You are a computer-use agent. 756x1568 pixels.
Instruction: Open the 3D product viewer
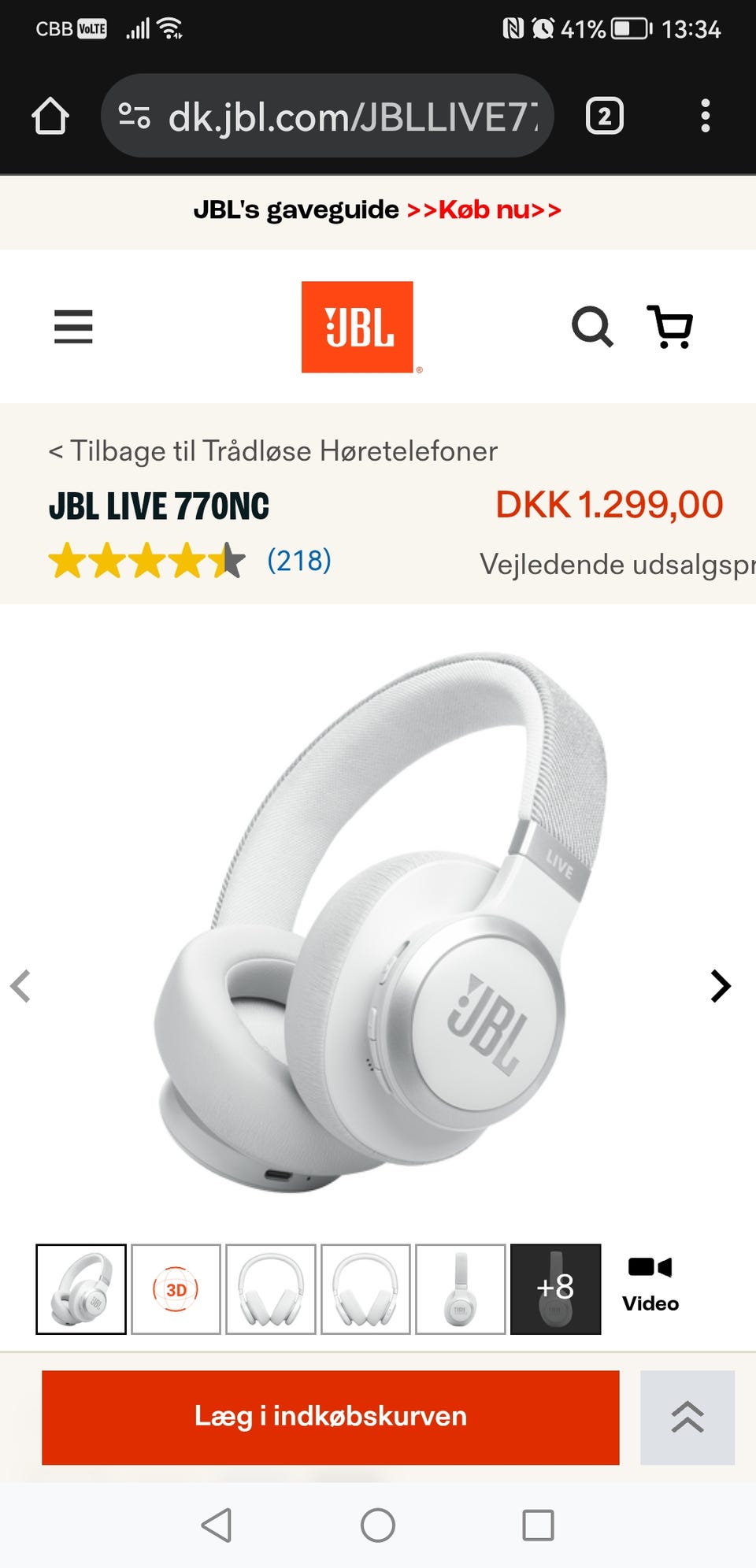coord(176,1289)
